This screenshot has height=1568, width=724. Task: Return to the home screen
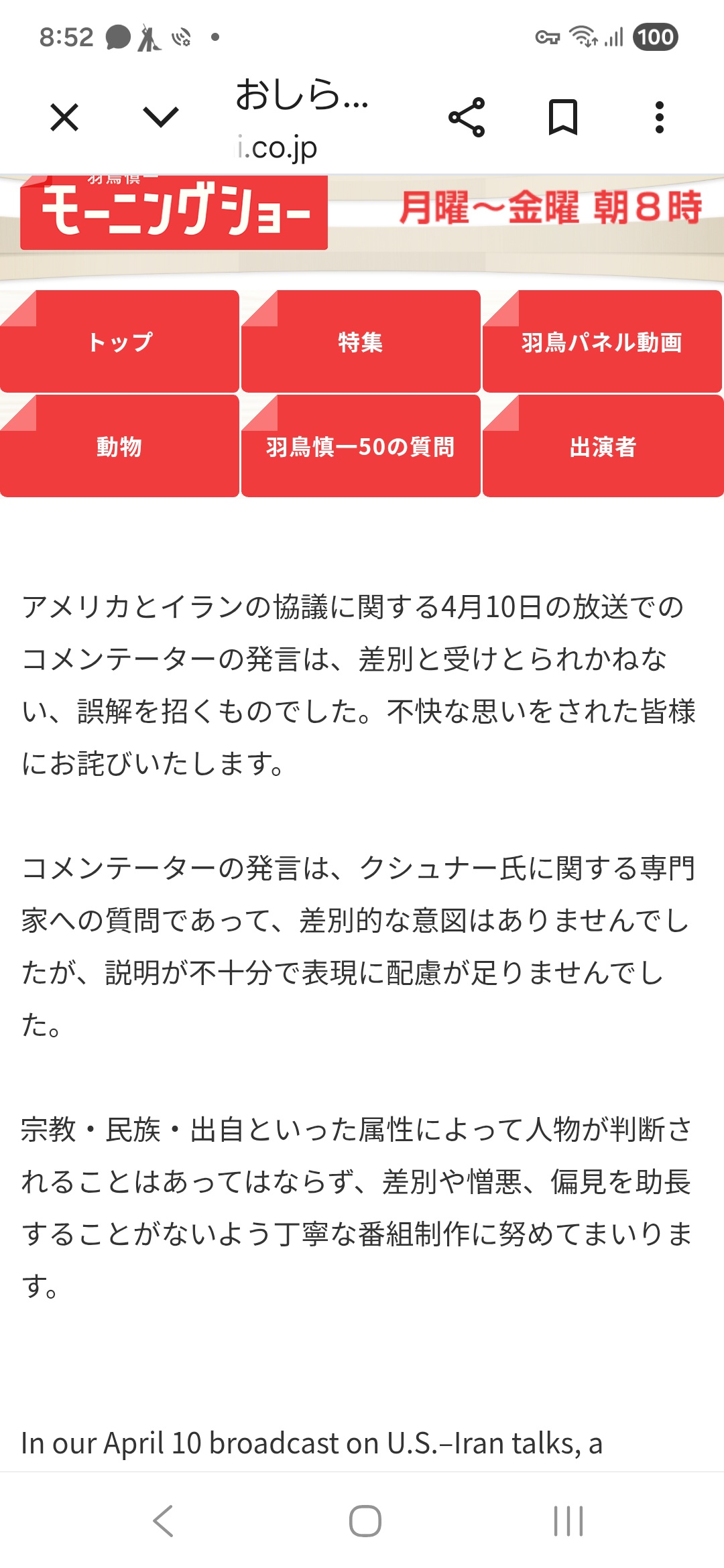click(365, 1520)
